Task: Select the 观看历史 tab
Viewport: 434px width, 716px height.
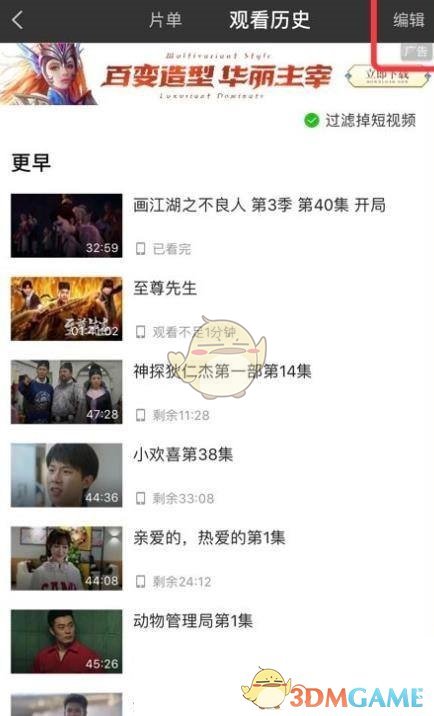Action: click(x=270, y=20)
